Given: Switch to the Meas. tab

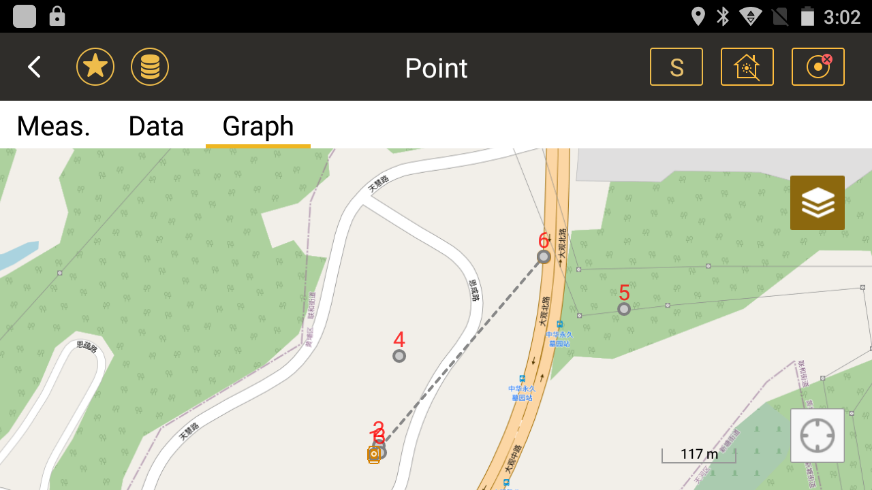Looking at the screenshot, I should point(54,126).
